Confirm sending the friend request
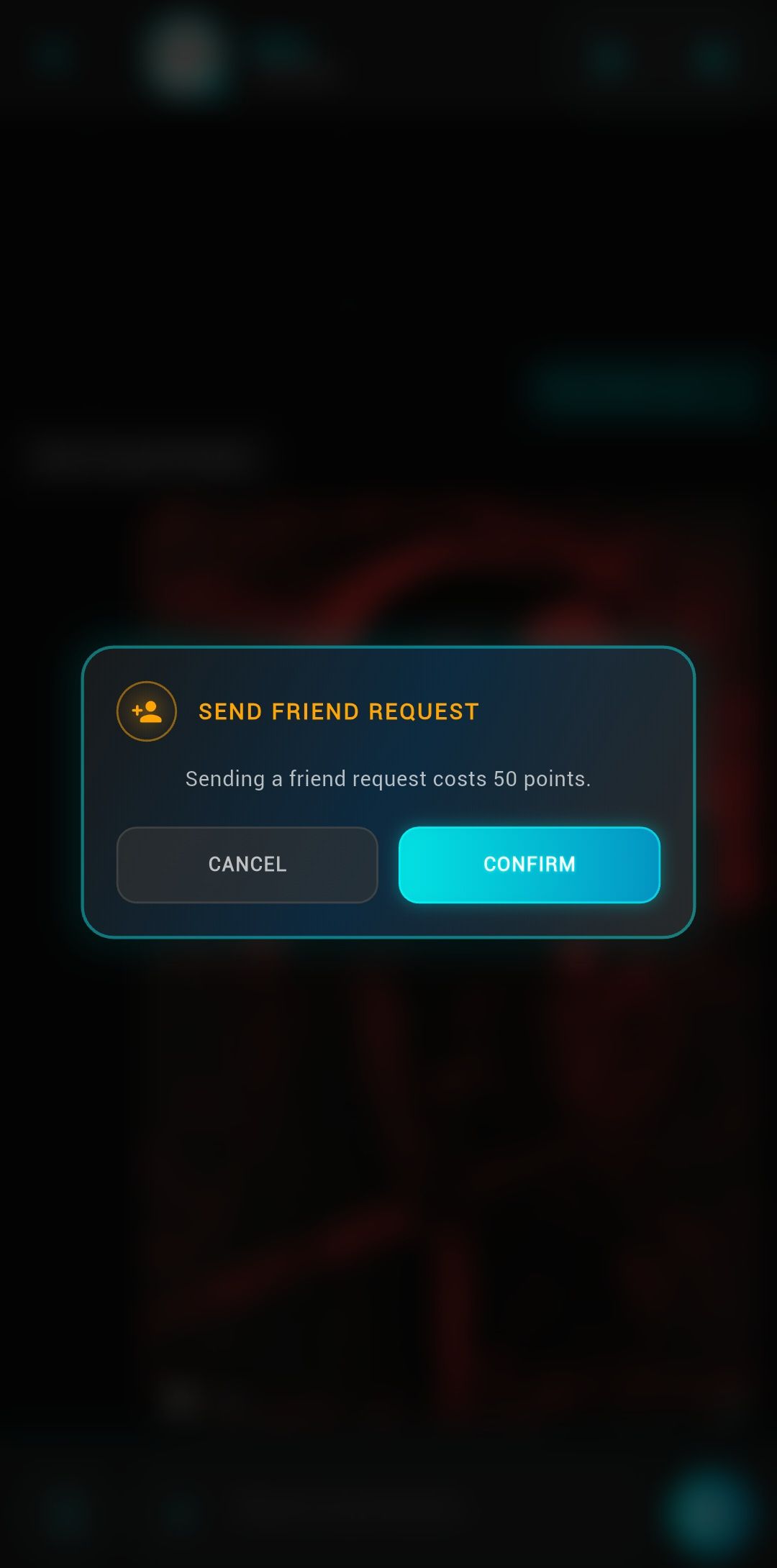Viewport: 777px width, 1568px height. (x=529, y=864)
